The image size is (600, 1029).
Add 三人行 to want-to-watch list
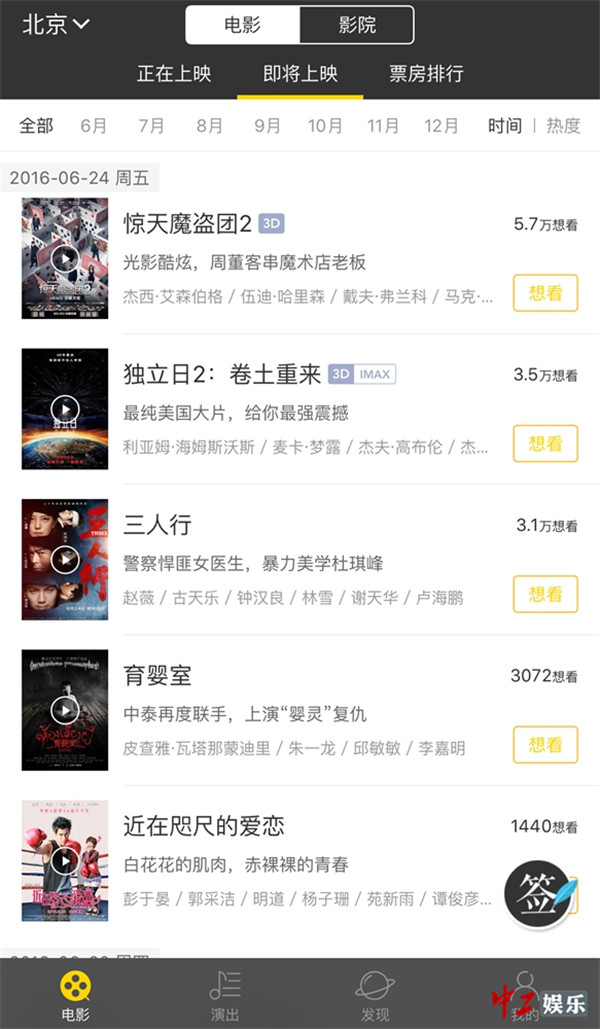click(545, 594)
